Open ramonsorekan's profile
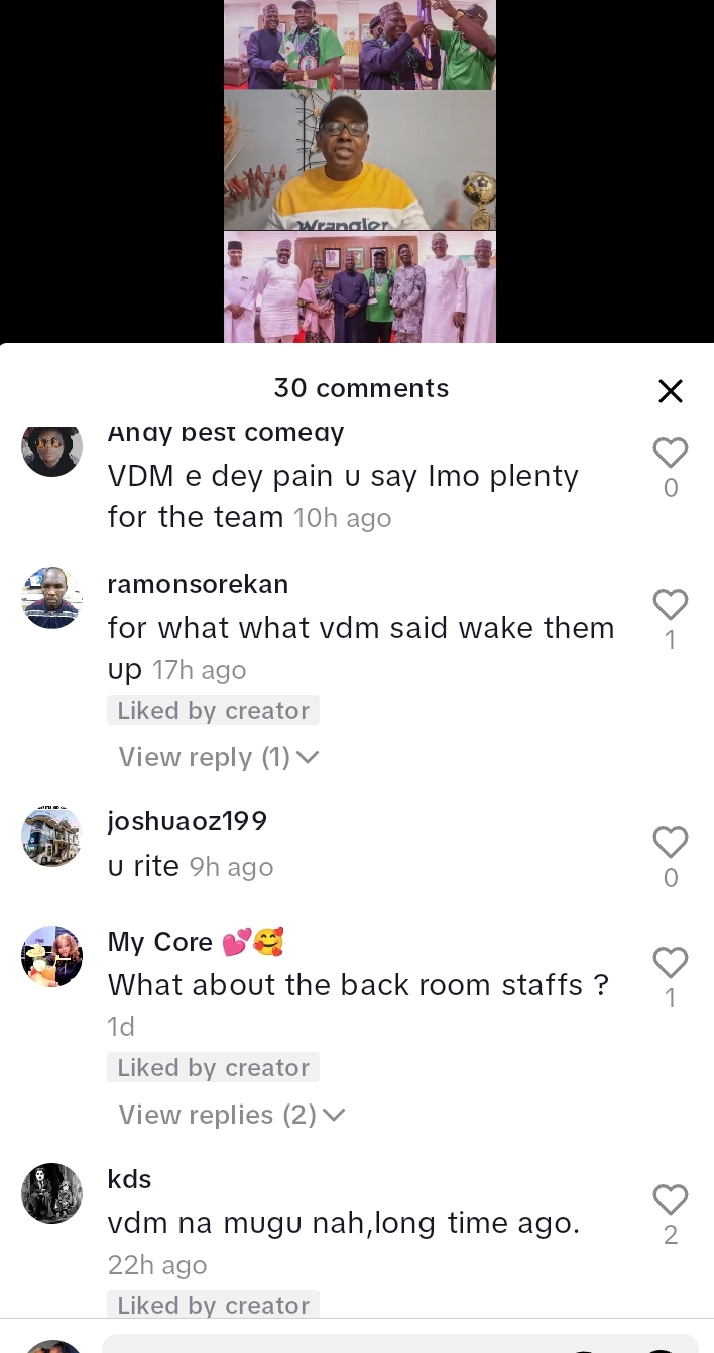Viewport: 714px width, 1353px height. (x=197, y=584)
